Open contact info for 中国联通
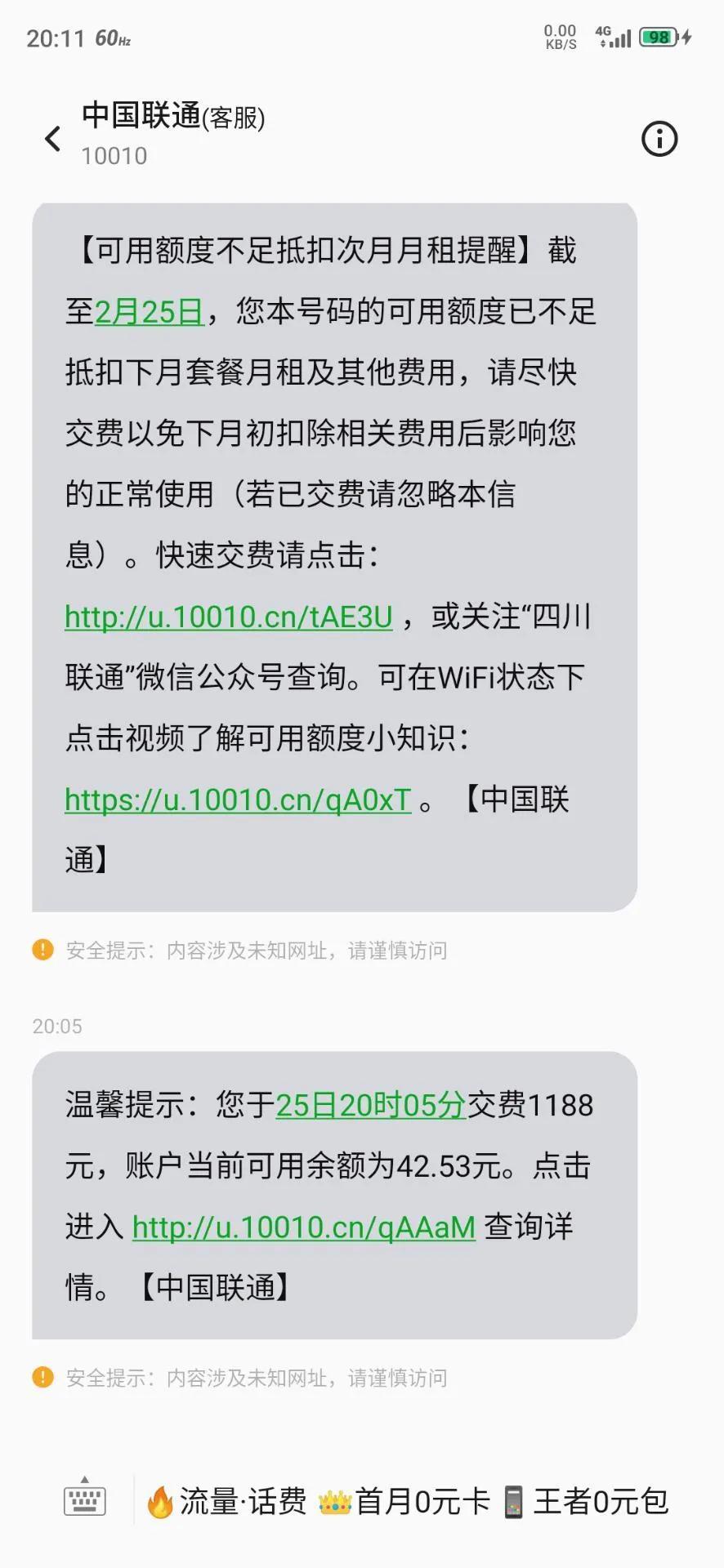724x1568 pixels. click(x=659, y=139)
